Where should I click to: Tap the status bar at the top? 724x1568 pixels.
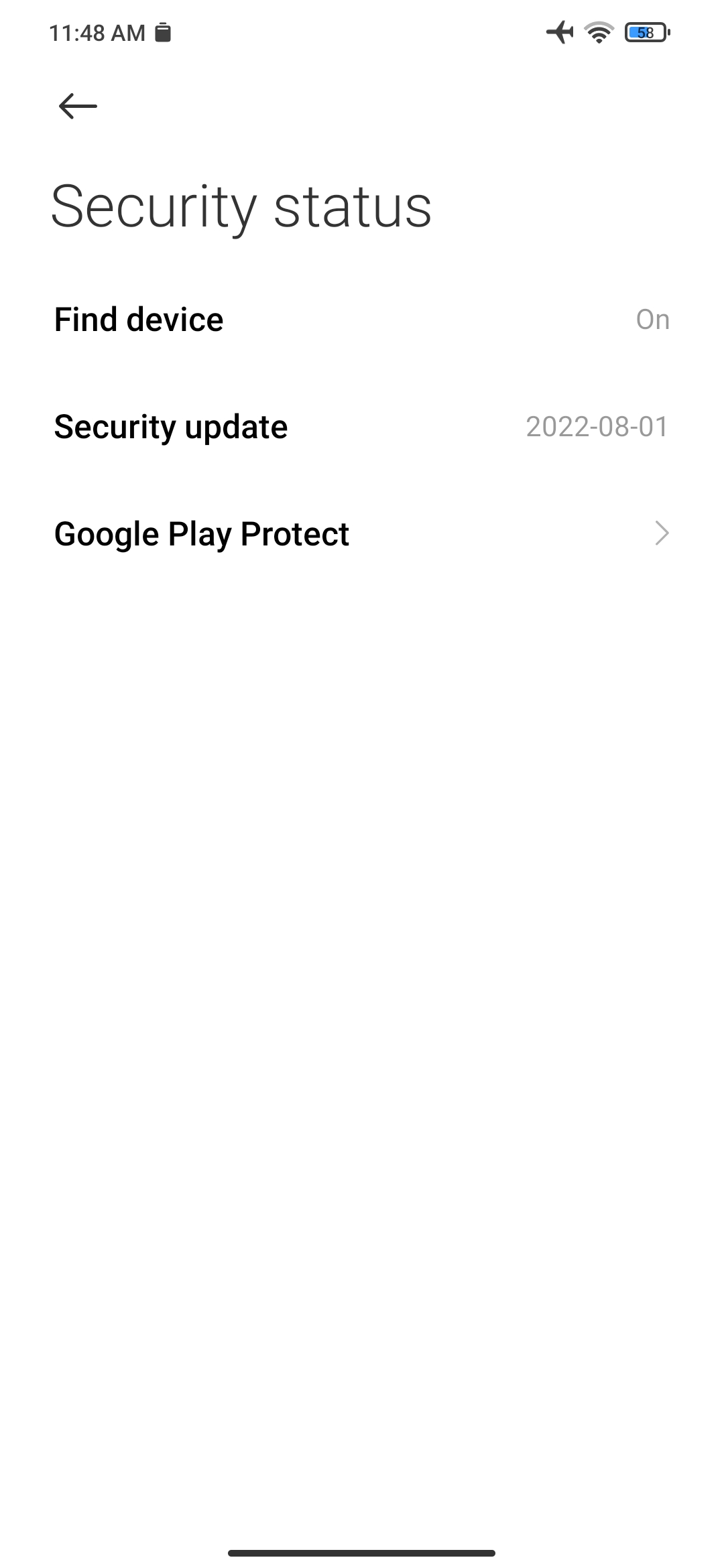click(362, 31)
